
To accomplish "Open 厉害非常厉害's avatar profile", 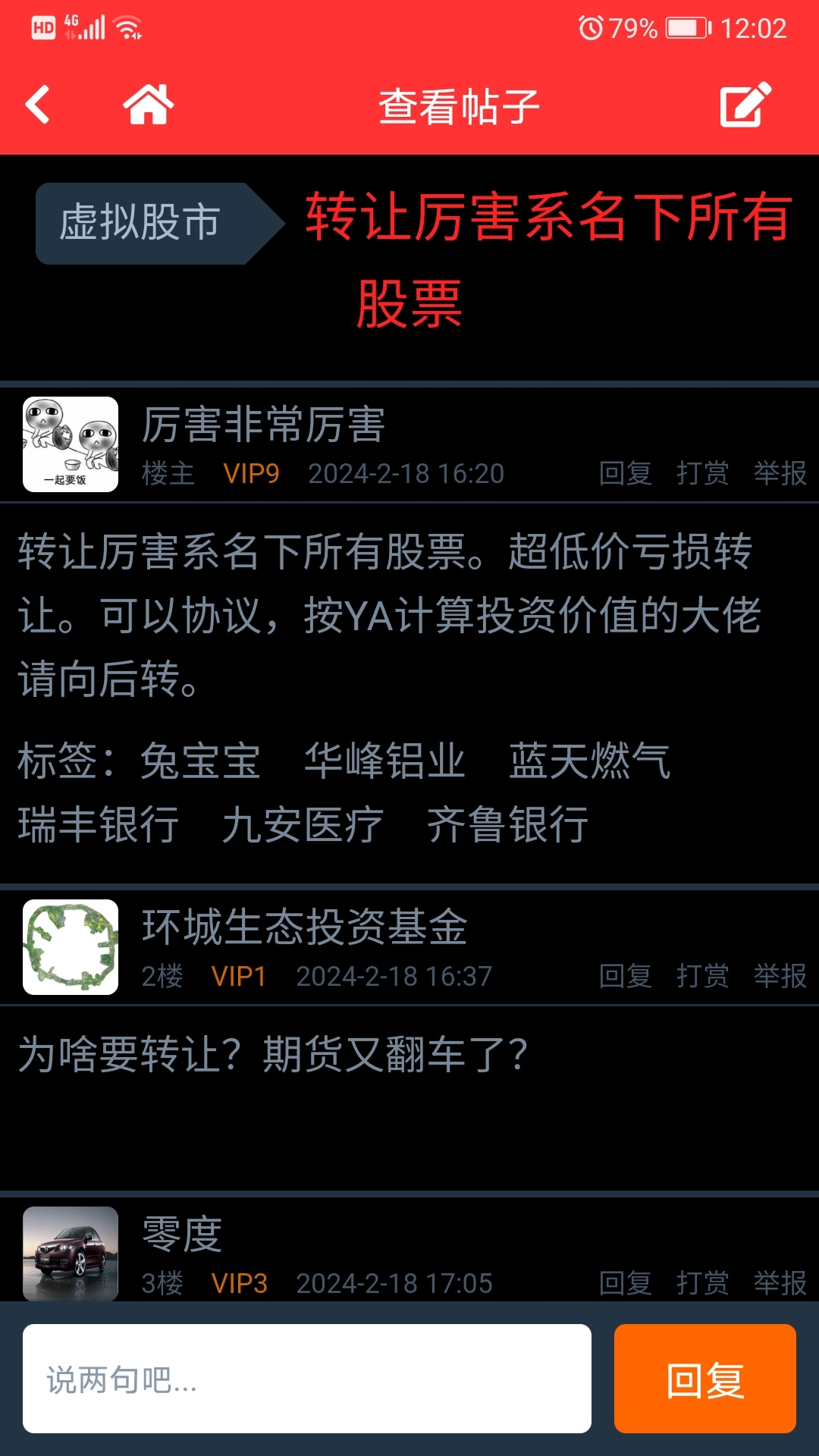I will 71,444.
